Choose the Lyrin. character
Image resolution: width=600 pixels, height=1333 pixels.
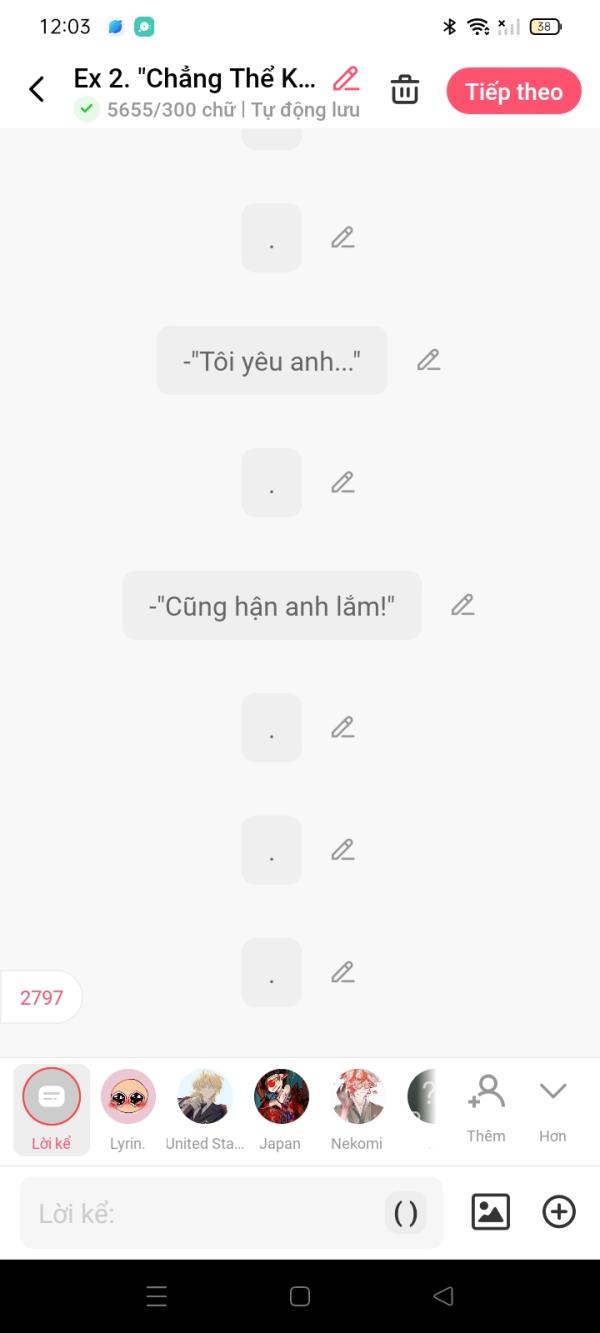click(x=128, y=1109)
